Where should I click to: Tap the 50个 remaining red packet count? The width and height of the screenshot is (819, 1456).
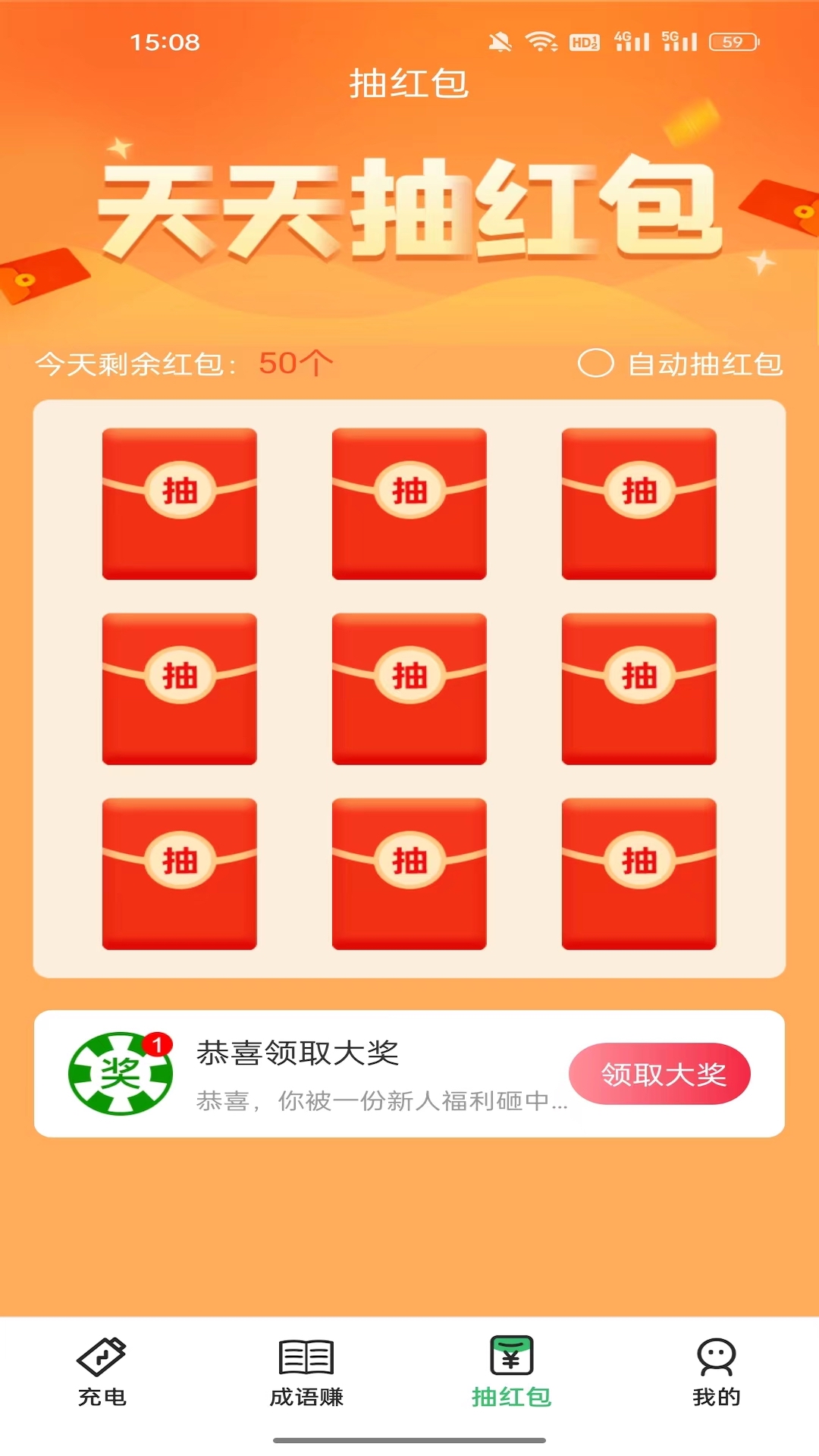pos(295,363)
